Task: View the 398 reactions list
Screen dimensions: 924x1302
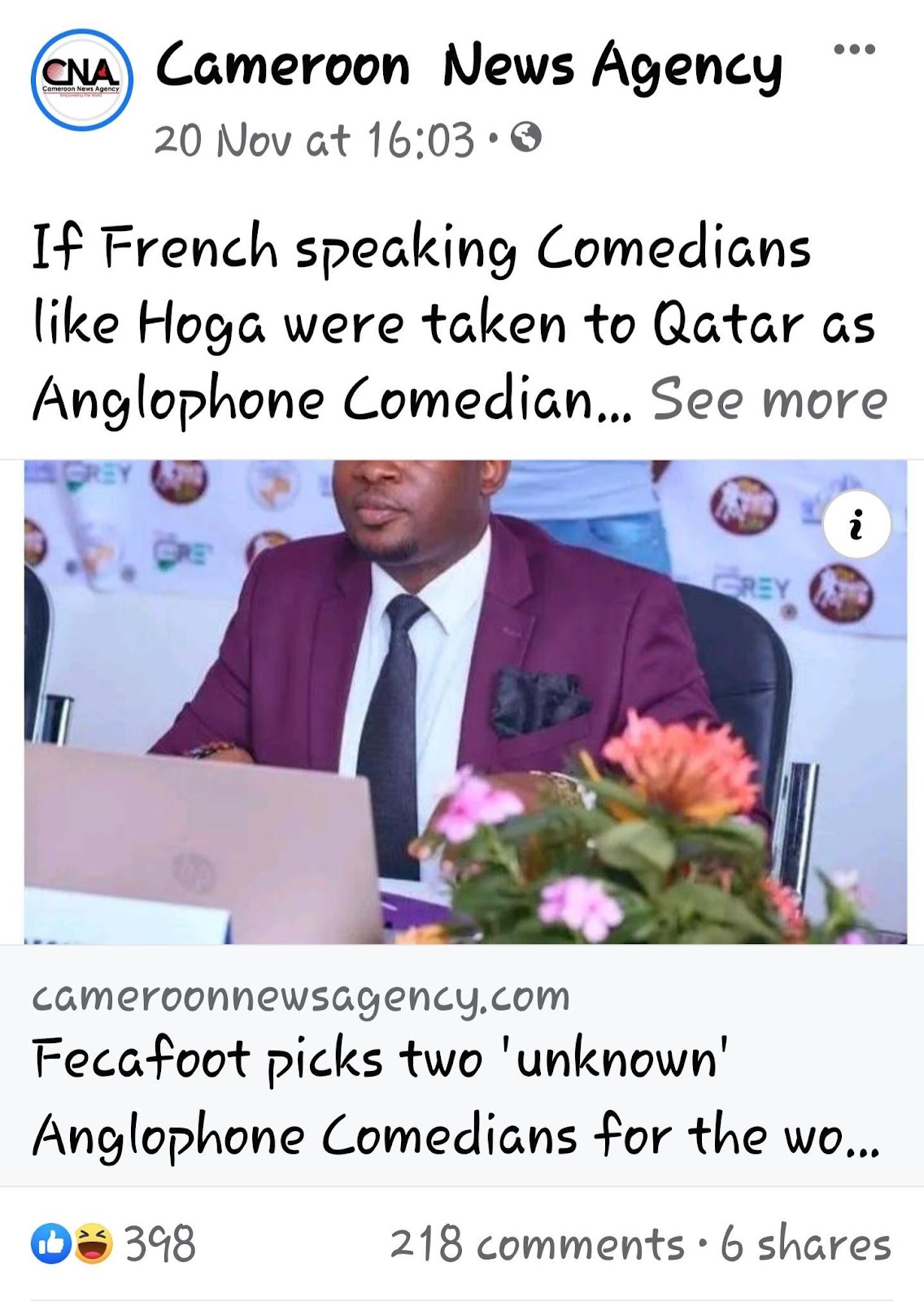Action: [x=114, y=1243]
